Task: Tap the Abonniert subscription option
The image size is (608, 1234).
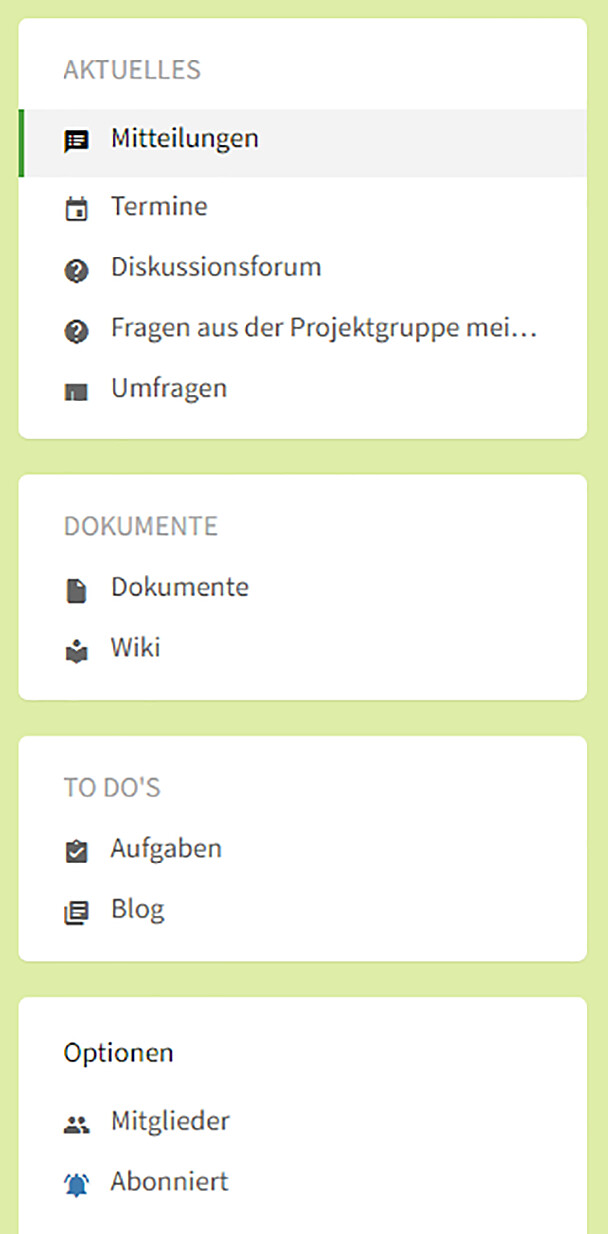Action: tap(169, 1182)
